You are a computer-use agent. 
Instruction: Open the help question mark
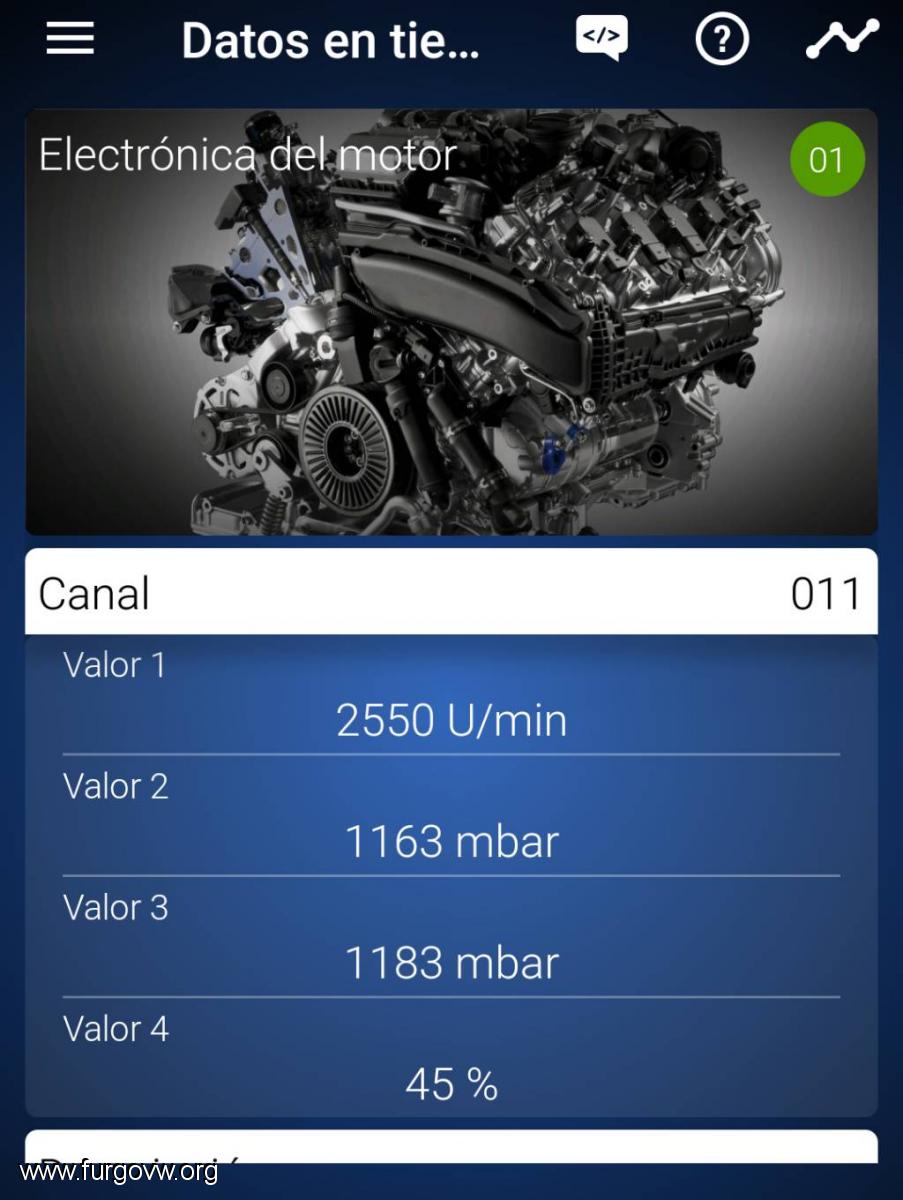[x=722, y=40]
